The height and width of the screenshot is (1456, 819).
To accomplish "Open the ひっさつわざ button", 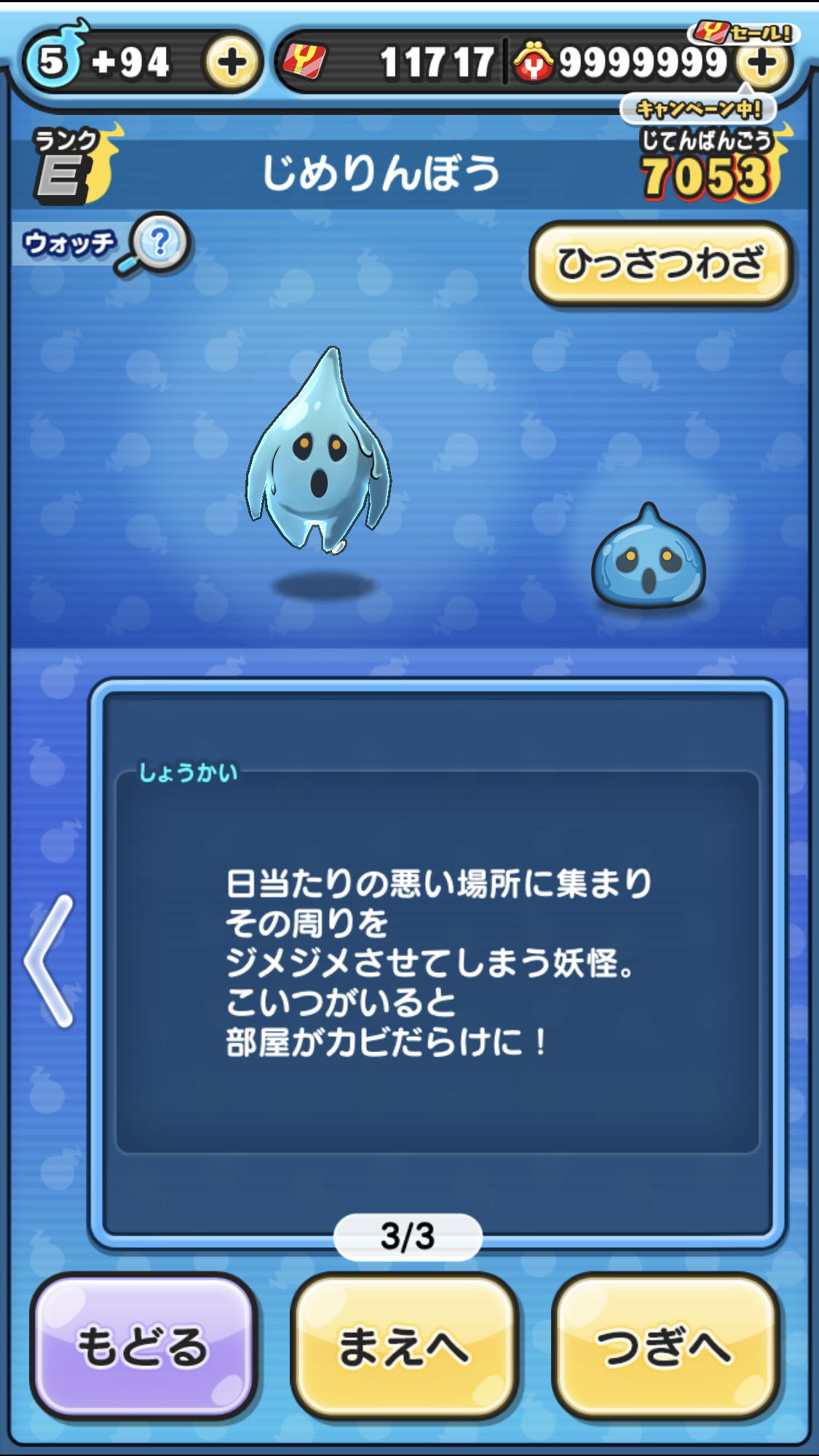I will tap(661, 264).
